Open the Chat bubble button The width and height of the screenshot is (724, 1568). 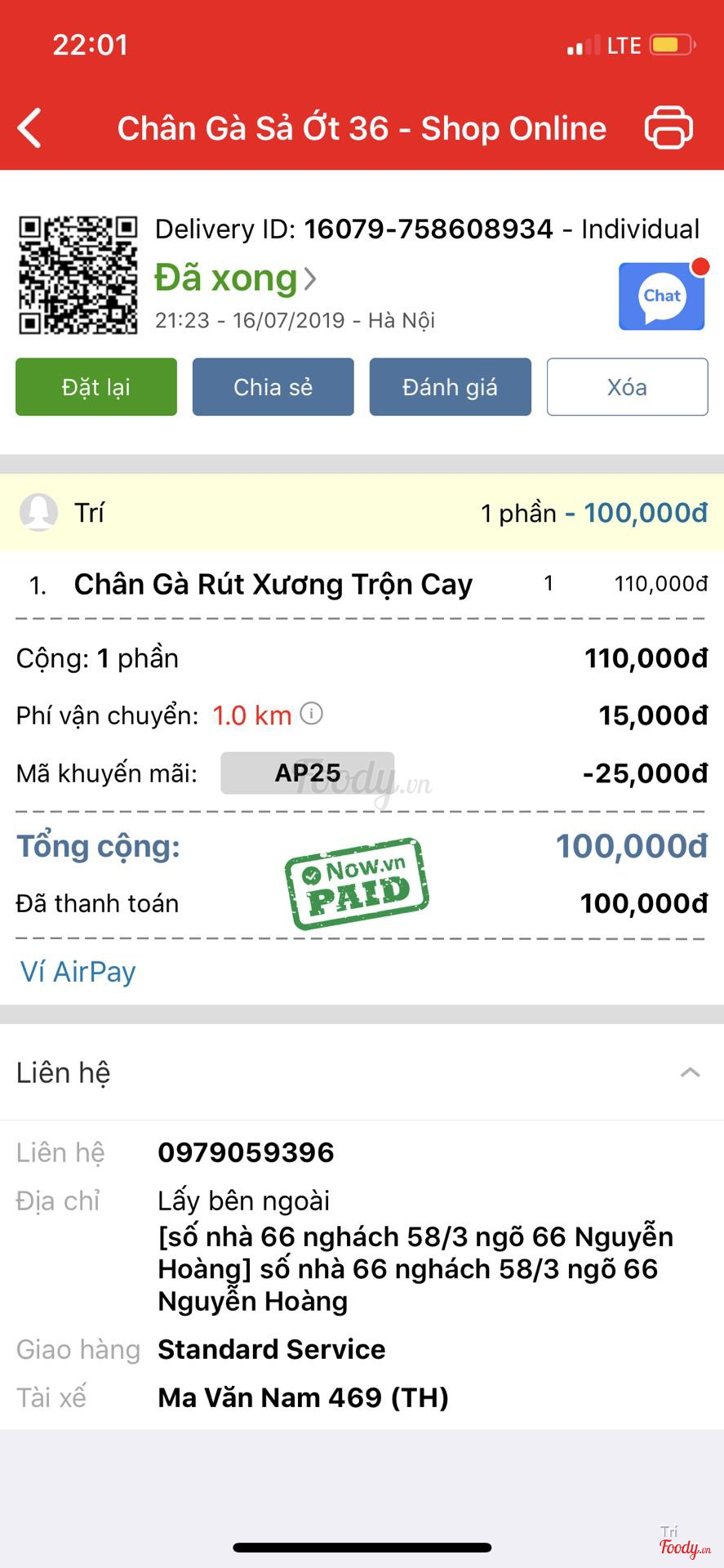pyautogui.click(x=661, y=296)
